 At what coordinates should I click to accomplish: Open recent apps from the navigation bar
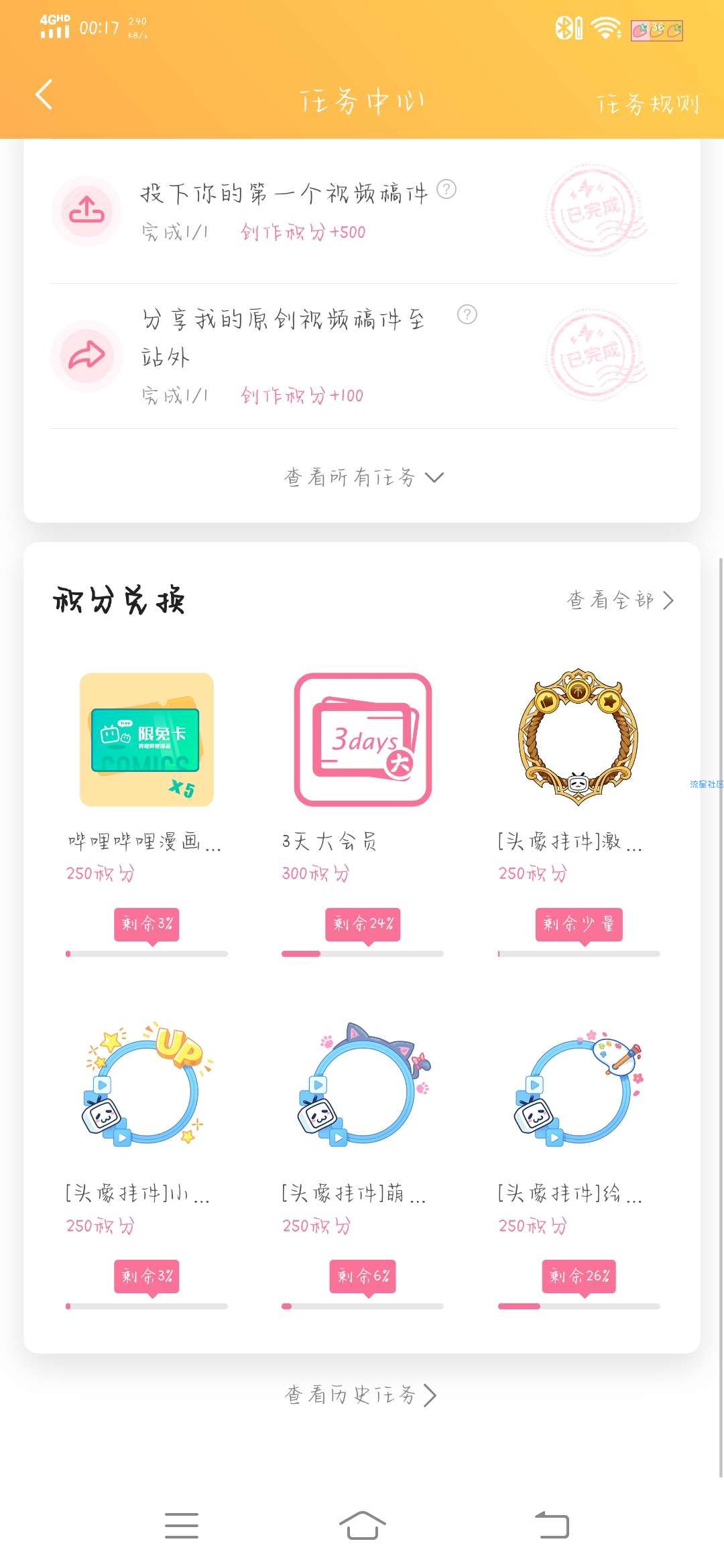tap(181, 1525)
